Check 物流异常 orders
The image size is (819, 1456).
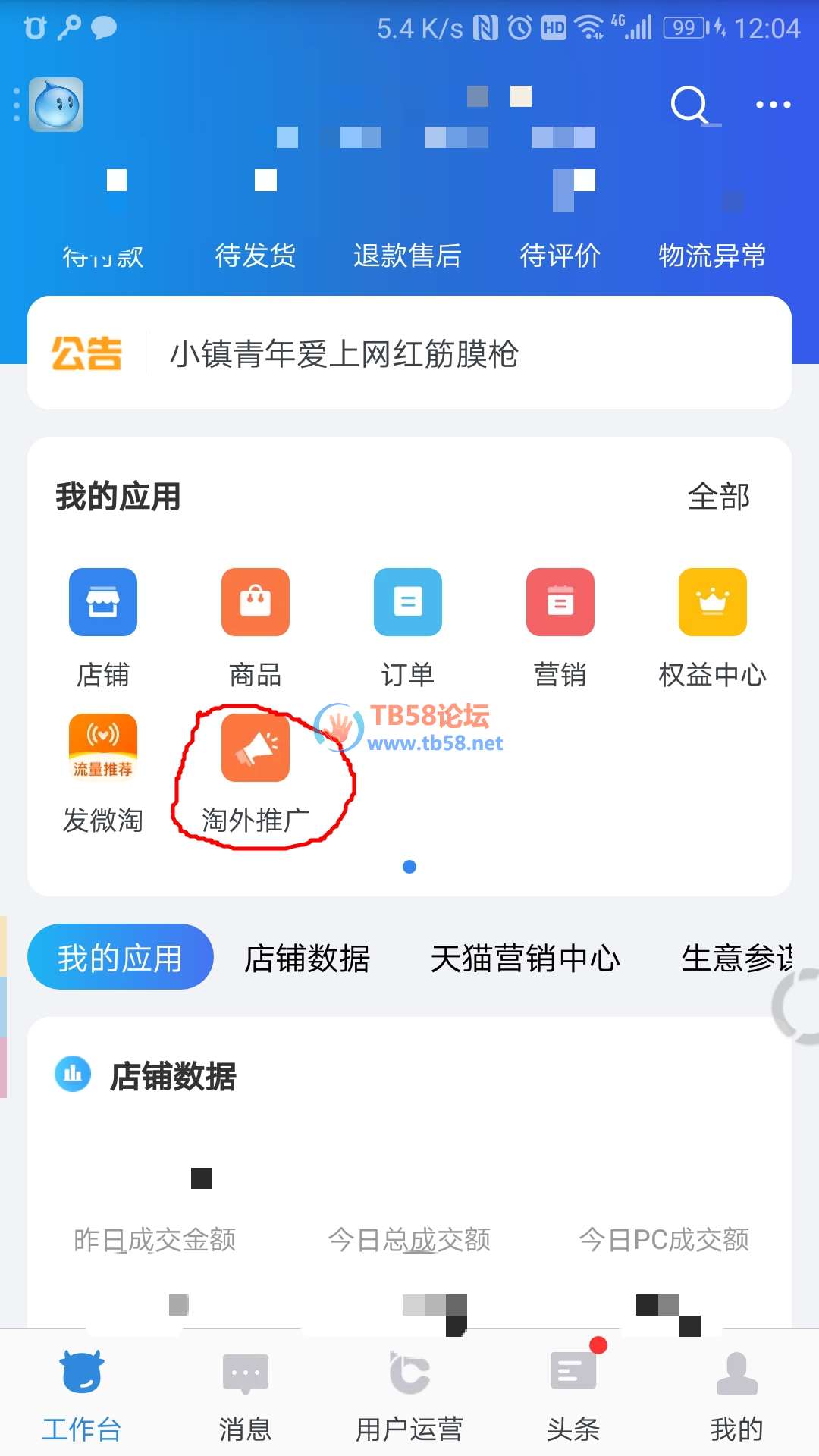(x=711, y=255)
